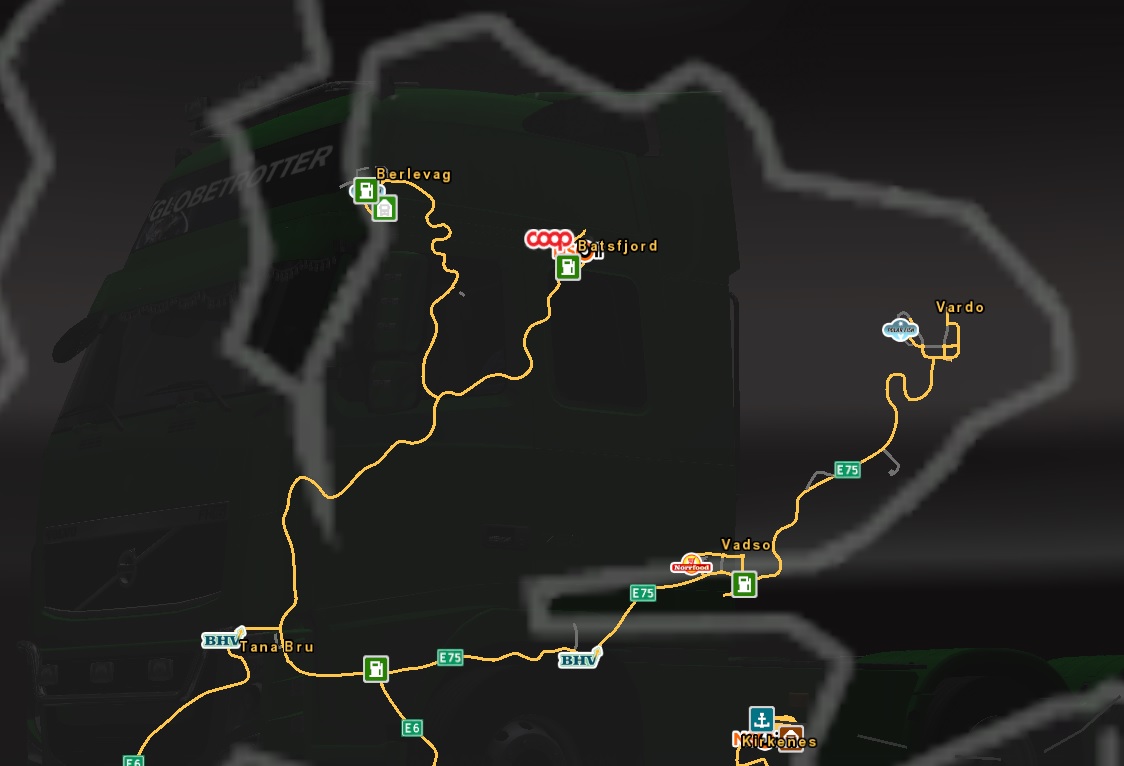The height and width of the screenshot is (766, 1124).
Task: Open the port anchor icon at Kirkenes
Action: coord(762,719)
